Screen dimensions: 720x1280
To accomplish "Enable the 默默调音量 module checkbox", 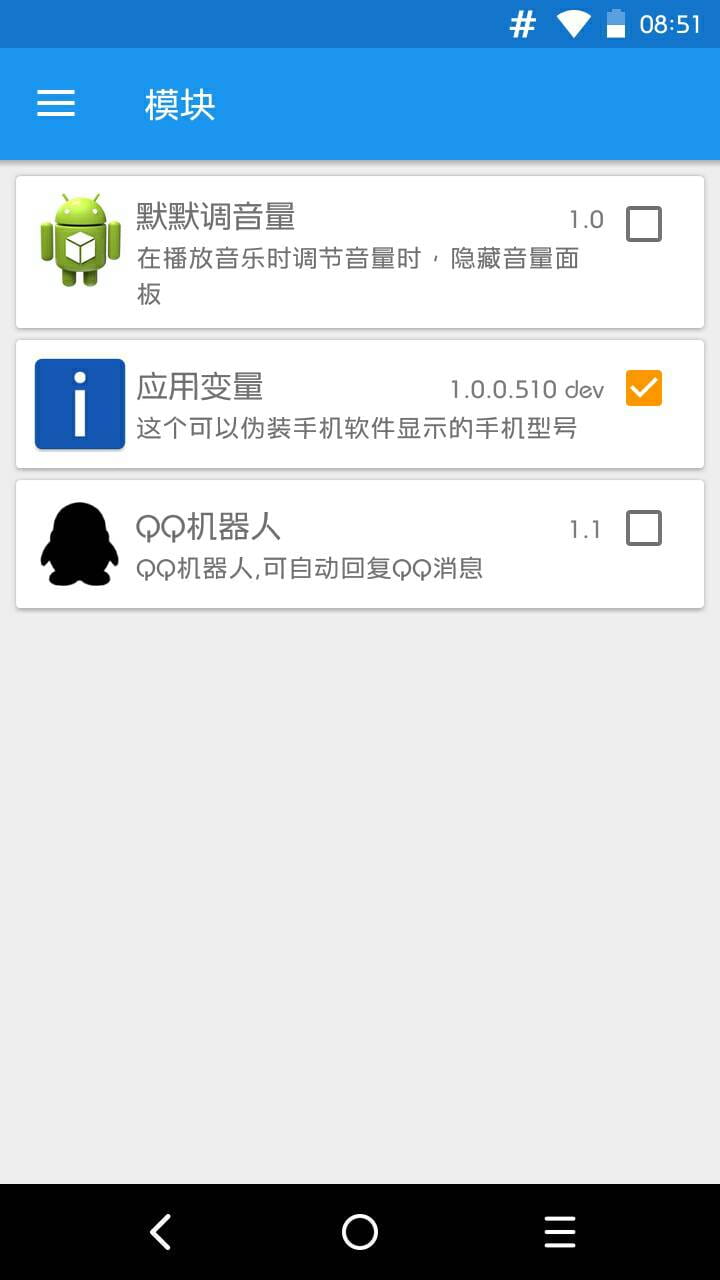I will (x=644, y=224).
